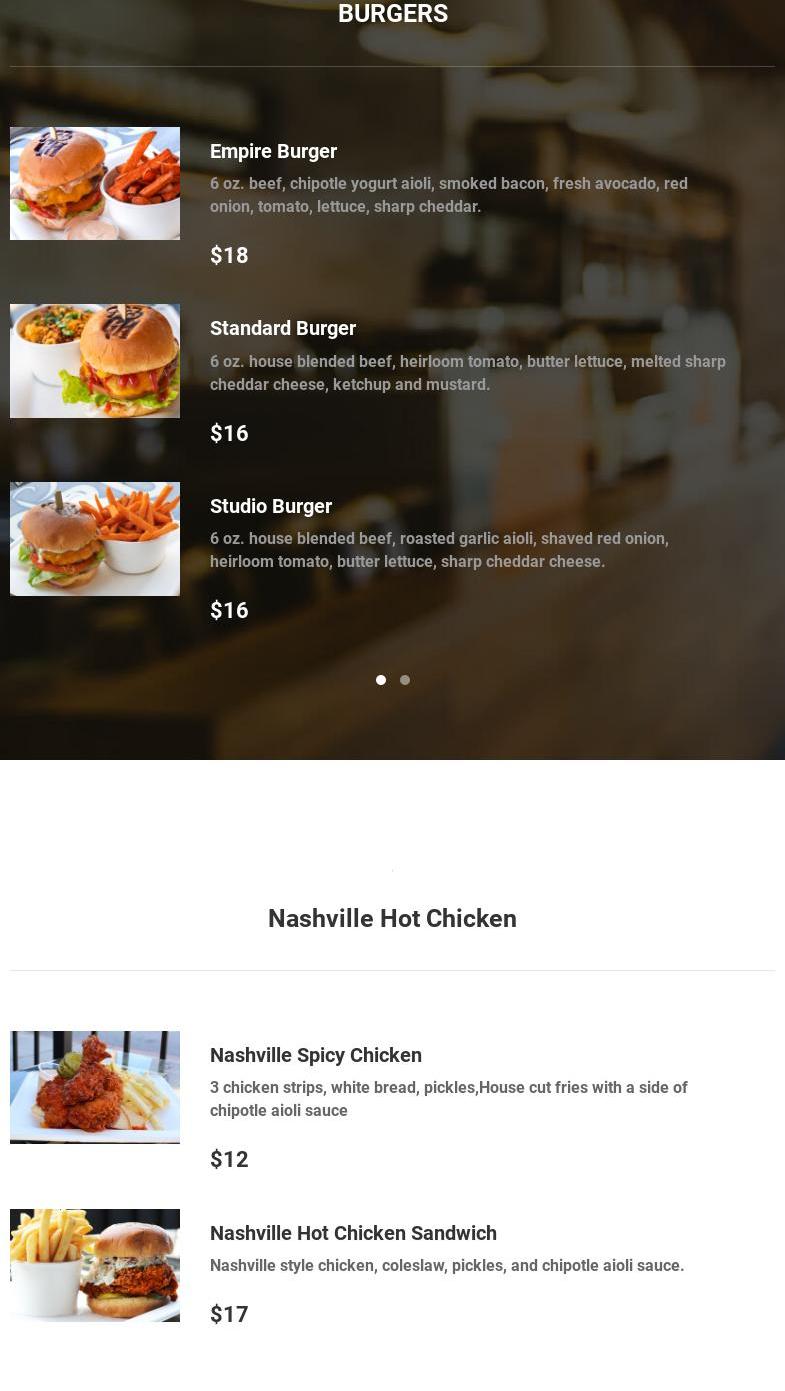Go to the second burgers carousel page
This screenshot has width=785, height=1391.
(405, 680)
